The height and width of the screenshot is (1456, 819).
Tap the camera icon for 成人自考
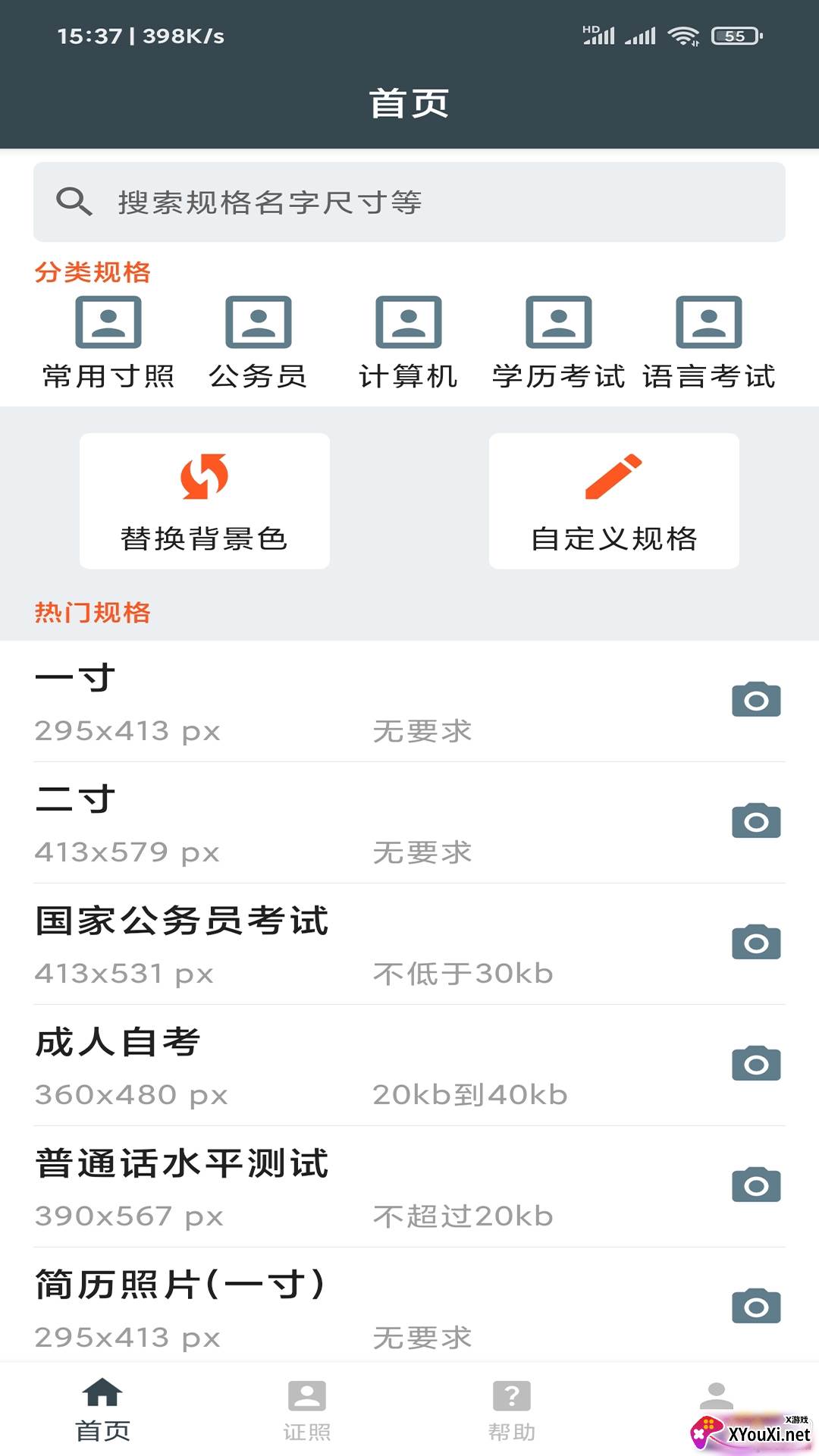pyautogui.click(x=756, y=1064)
